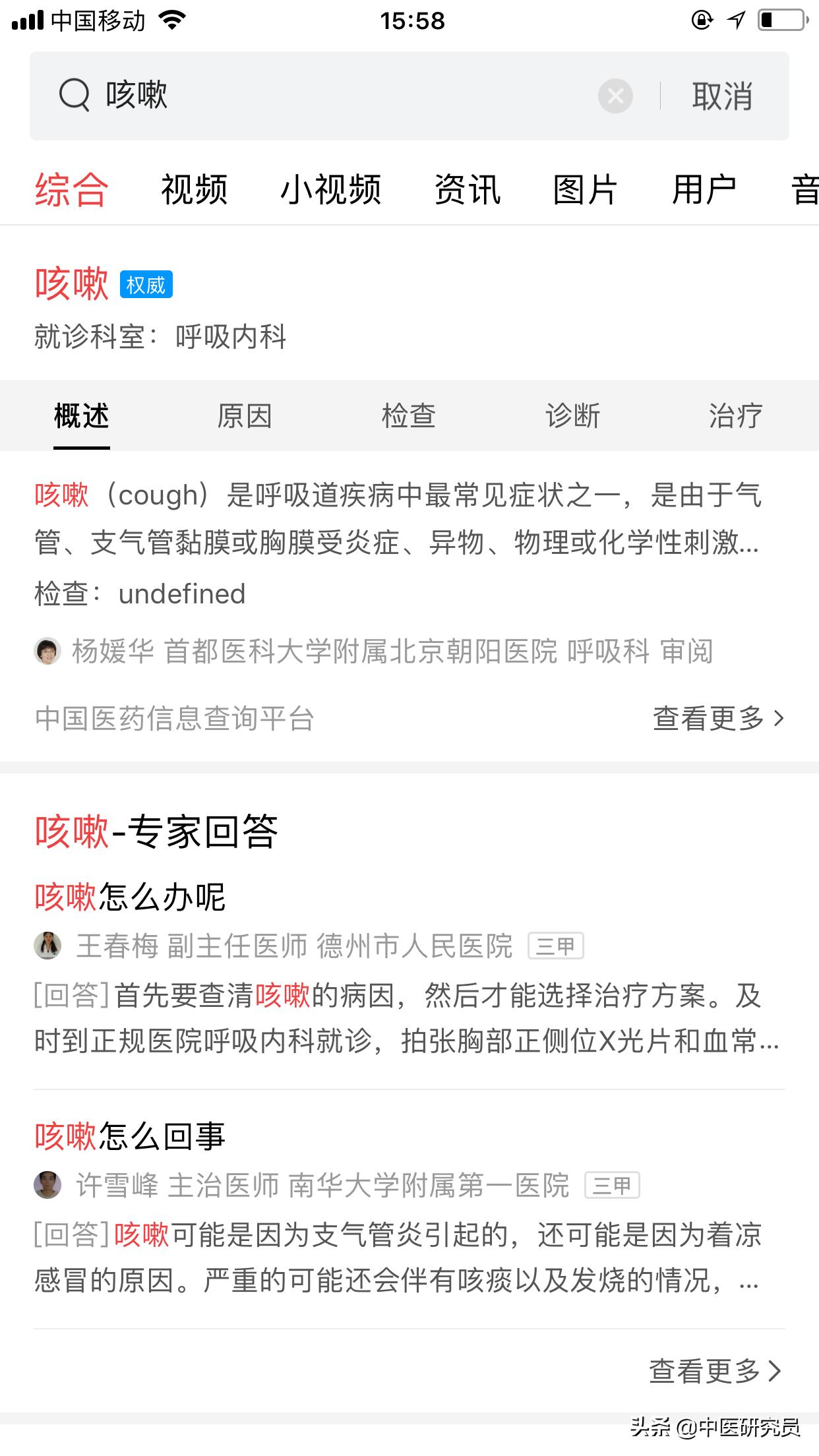Select the 原因 section tab
Viewport: 819px width, 1456px height.
pos(245,415)
